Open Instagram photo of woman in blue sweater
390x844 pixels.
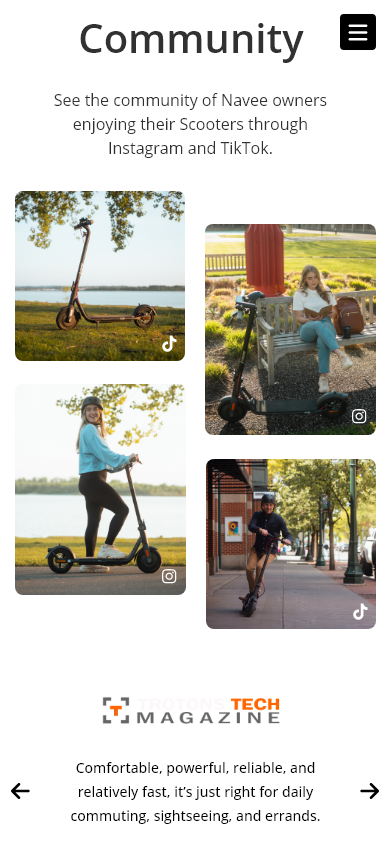[x=101, y=489]
